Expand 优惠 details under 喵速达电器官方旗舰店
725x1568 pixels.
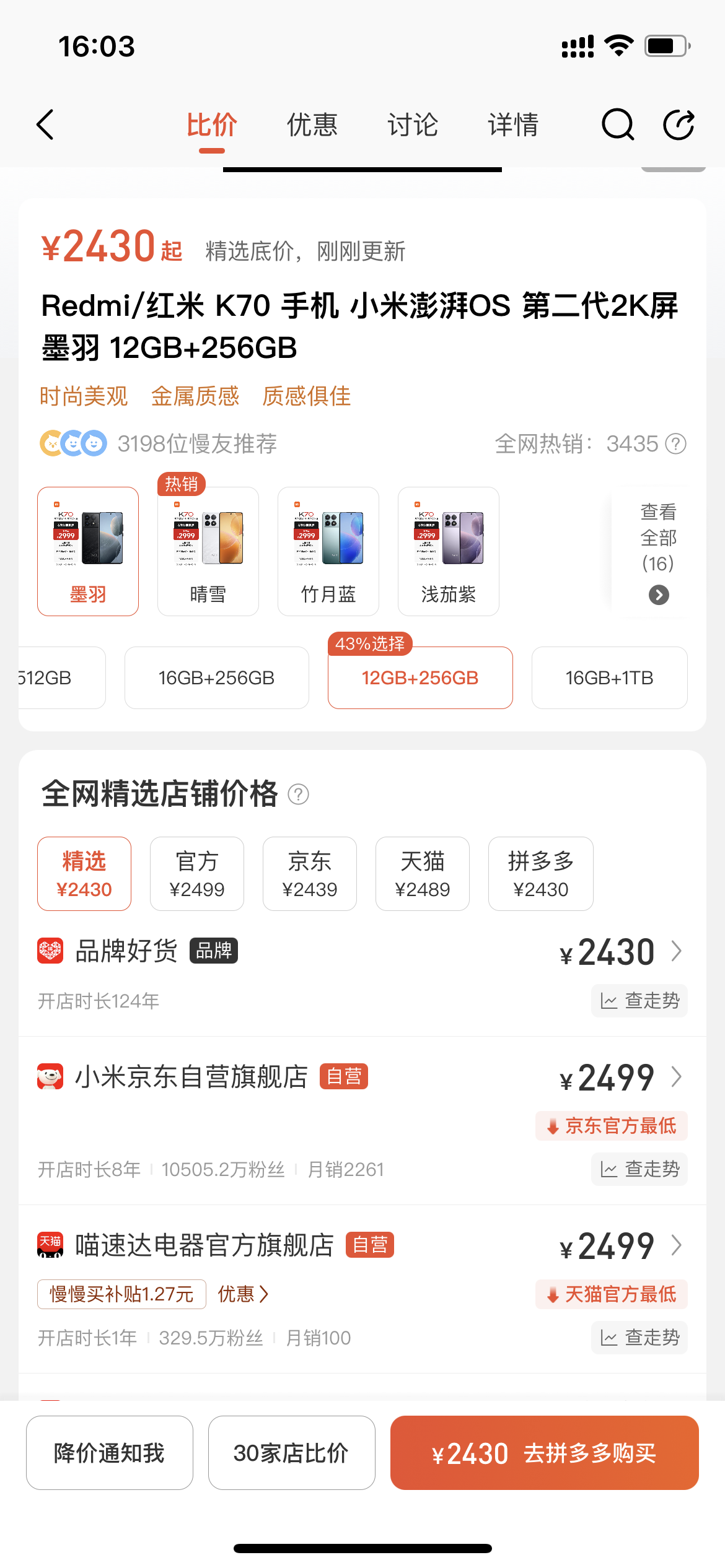pyautogui.click(x=243, y=1294)
